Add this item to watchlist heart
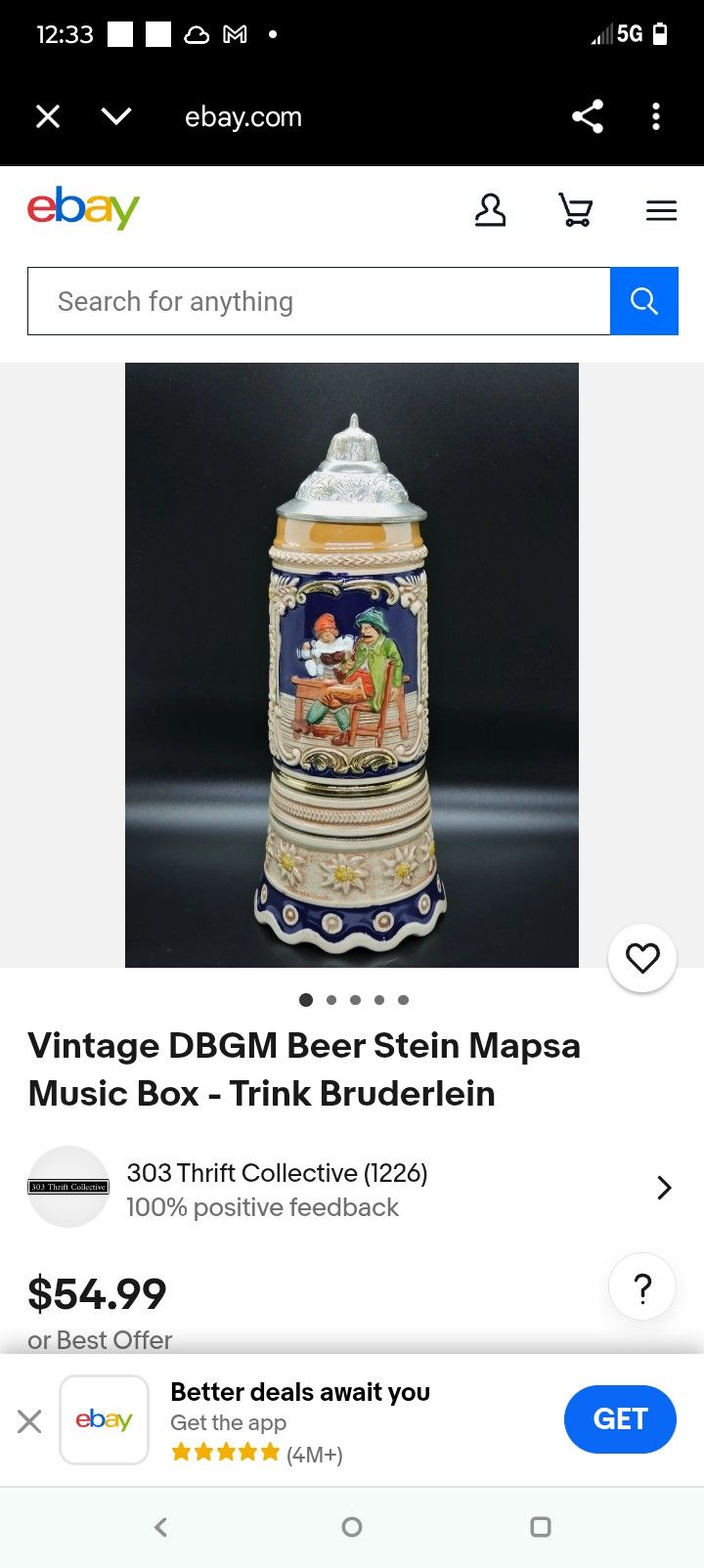 point(642,958)
